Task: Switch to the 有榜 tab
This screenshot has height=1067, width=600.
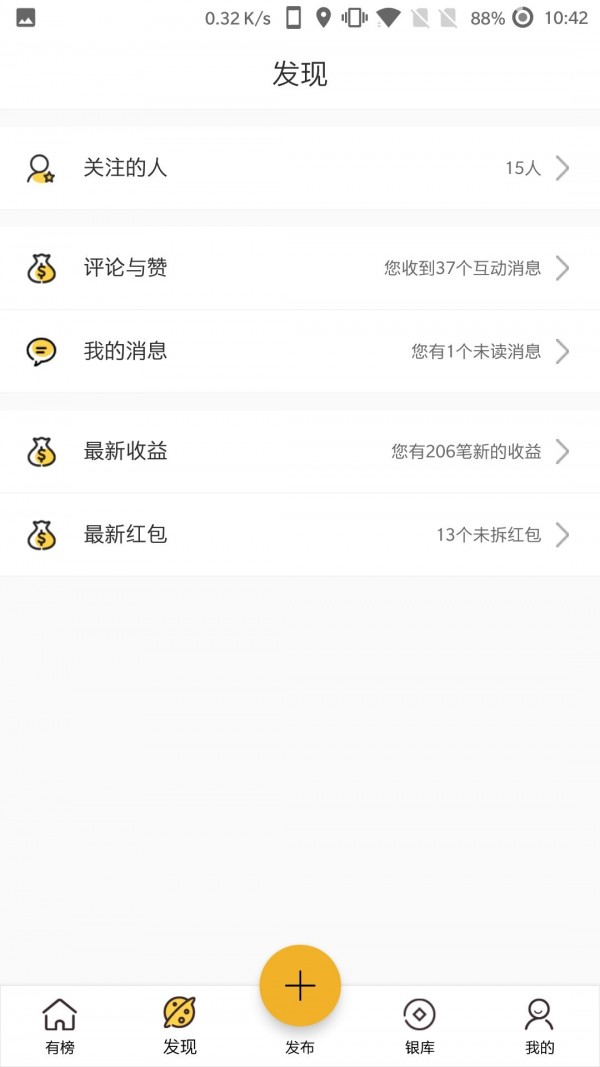Action: (x=60, y=1026)
